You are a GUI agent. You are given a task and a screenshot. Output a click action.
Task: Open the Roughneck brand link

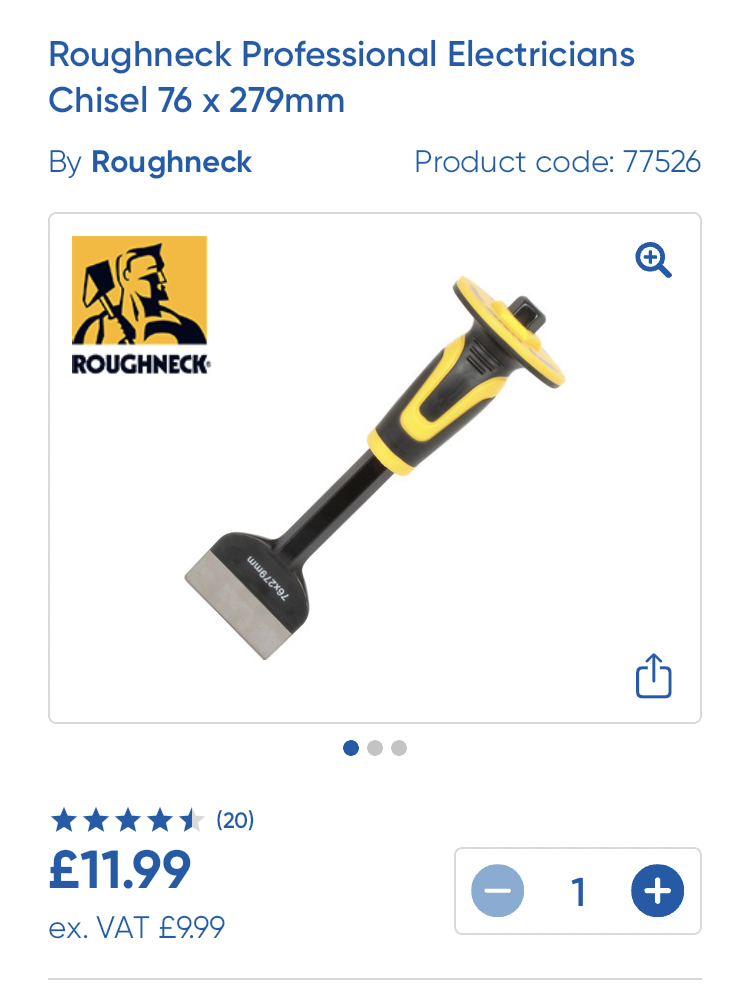pyautogui.click(x=171, y=162)
